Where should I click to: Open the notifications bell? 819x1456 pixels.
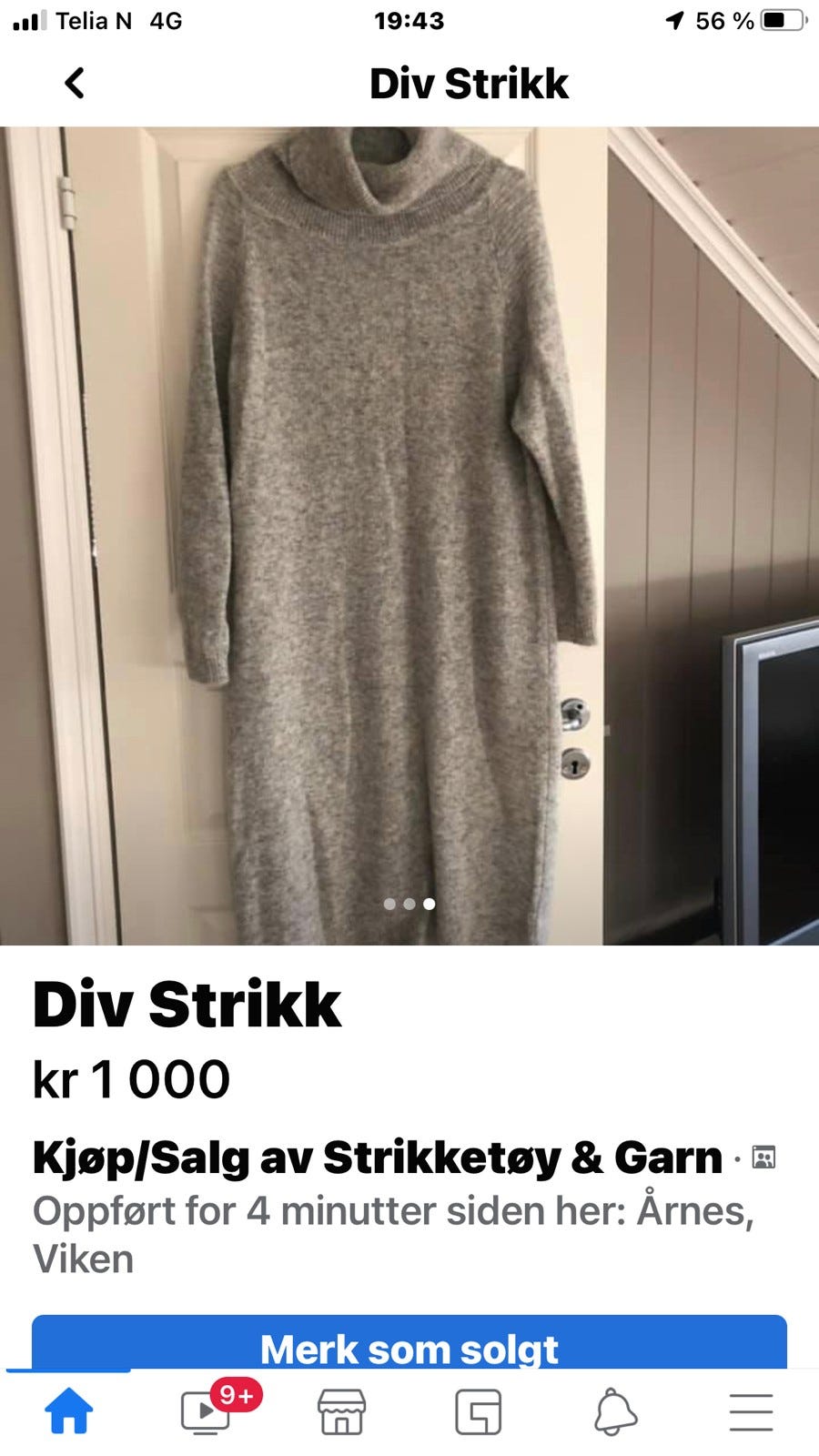pyautogui.click(x=615, y=1412)
